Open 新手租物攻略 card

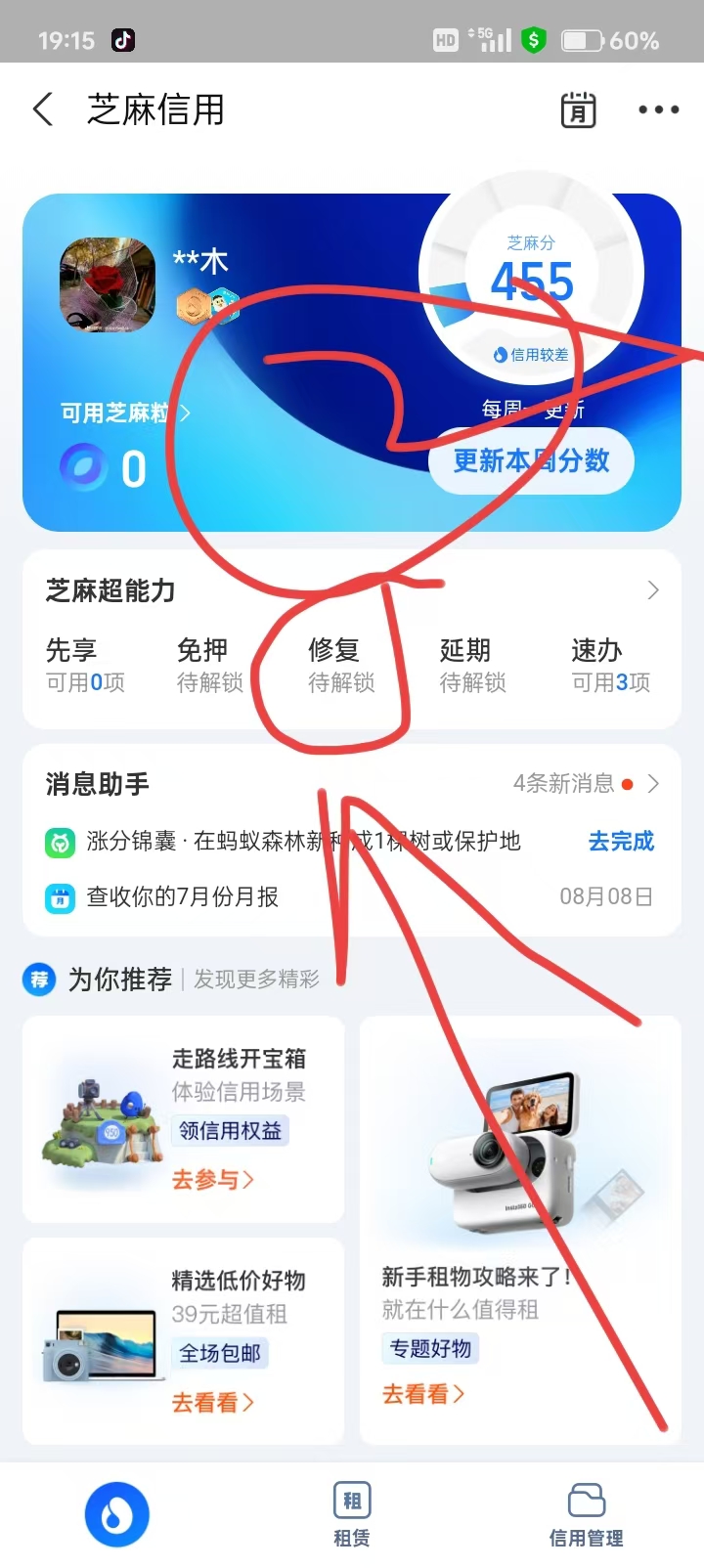(x=520, y=1230)
